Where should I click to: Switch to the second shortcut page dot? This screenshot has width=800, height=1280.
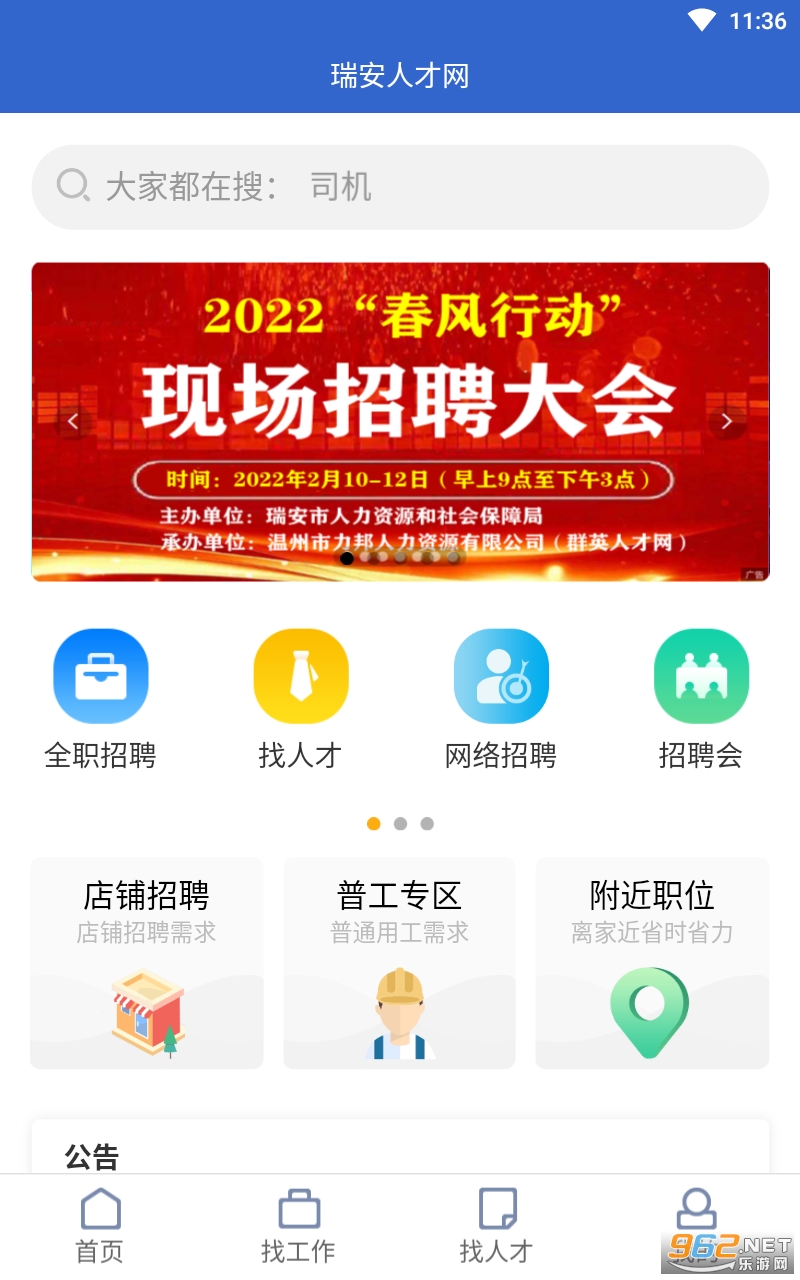(400, 824)
